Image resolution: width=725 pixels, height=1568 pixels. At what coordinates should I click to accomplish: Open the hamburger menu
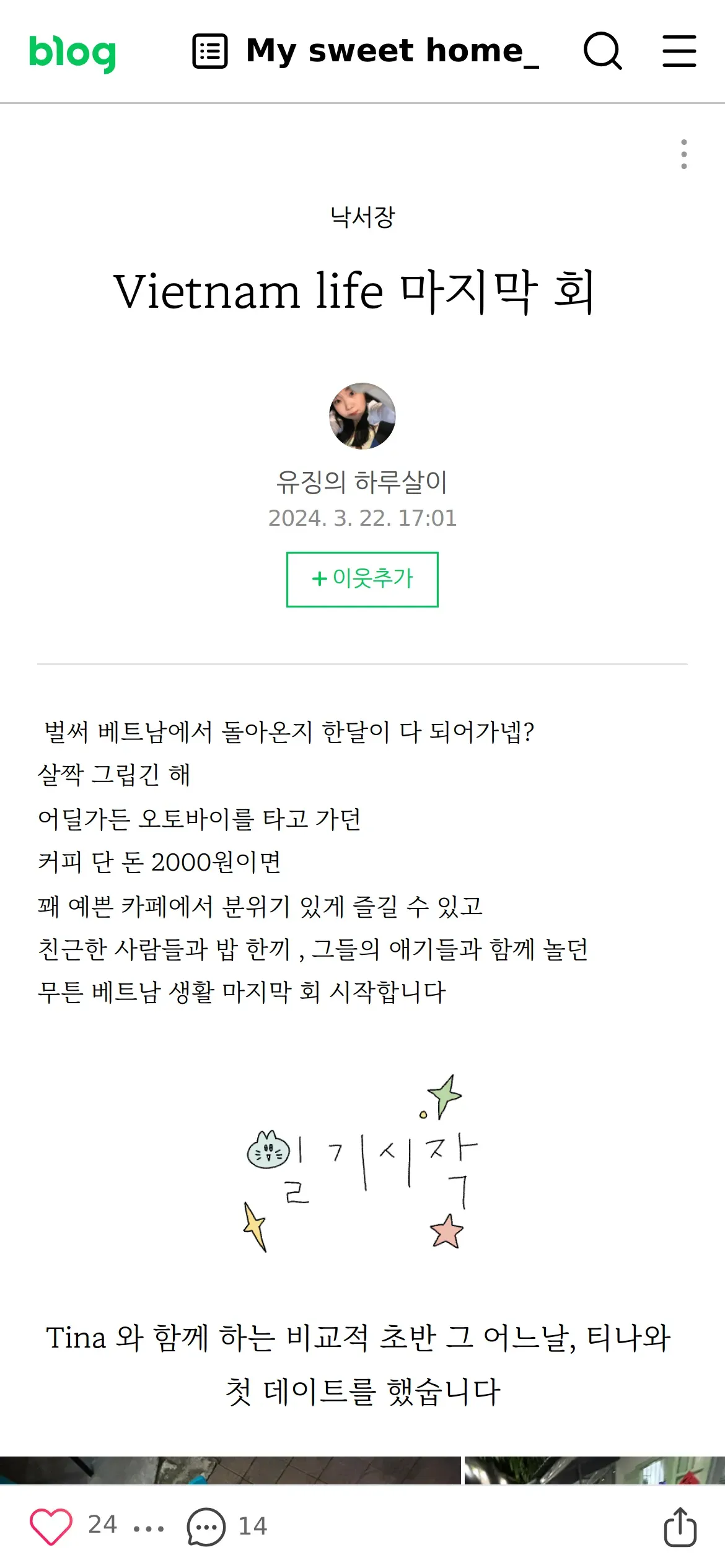tap(679, 51)
